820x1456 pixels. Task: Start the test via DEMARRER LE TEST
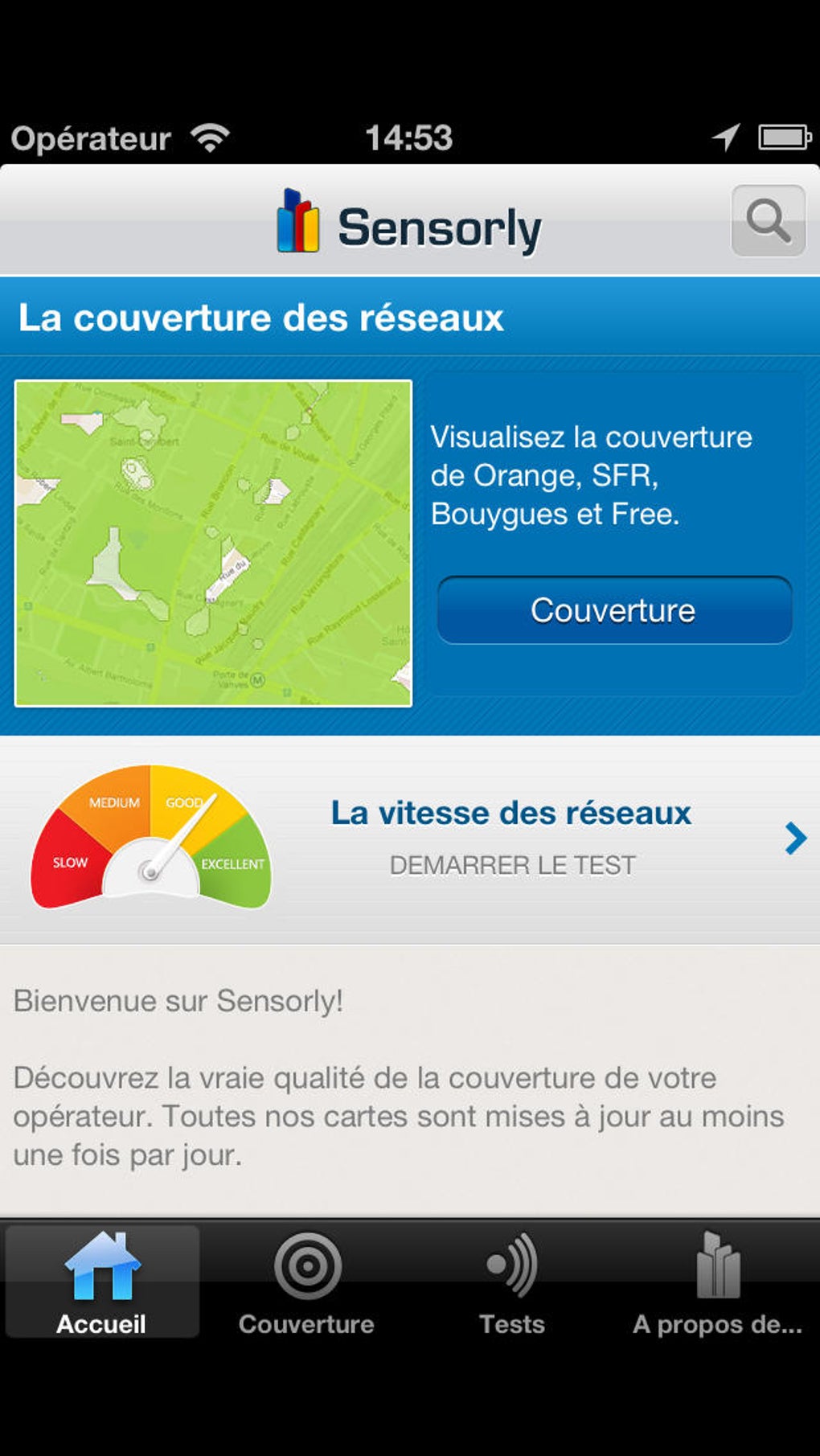tap(512, 866)
